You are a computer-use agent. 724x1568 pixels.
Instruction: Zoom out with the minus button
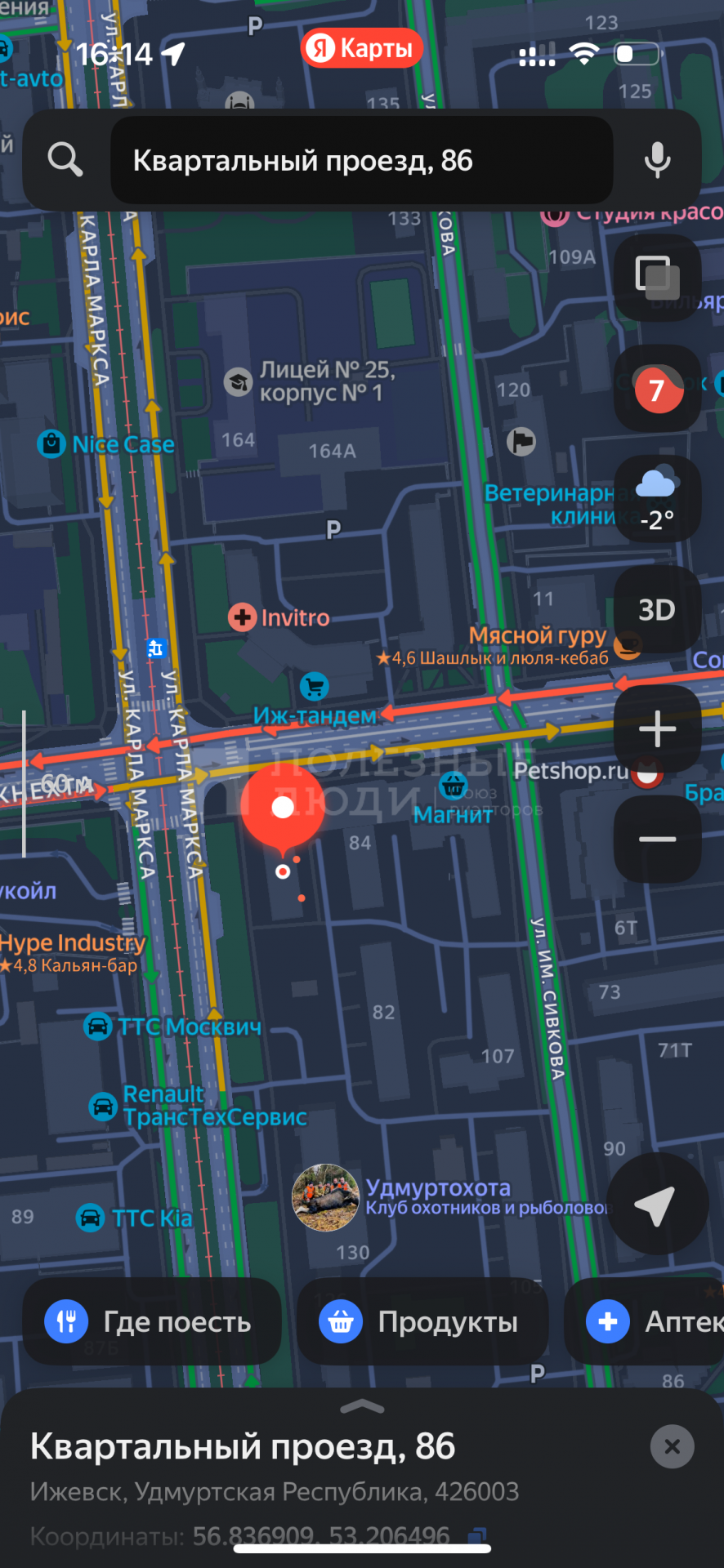tap(657, 839)
